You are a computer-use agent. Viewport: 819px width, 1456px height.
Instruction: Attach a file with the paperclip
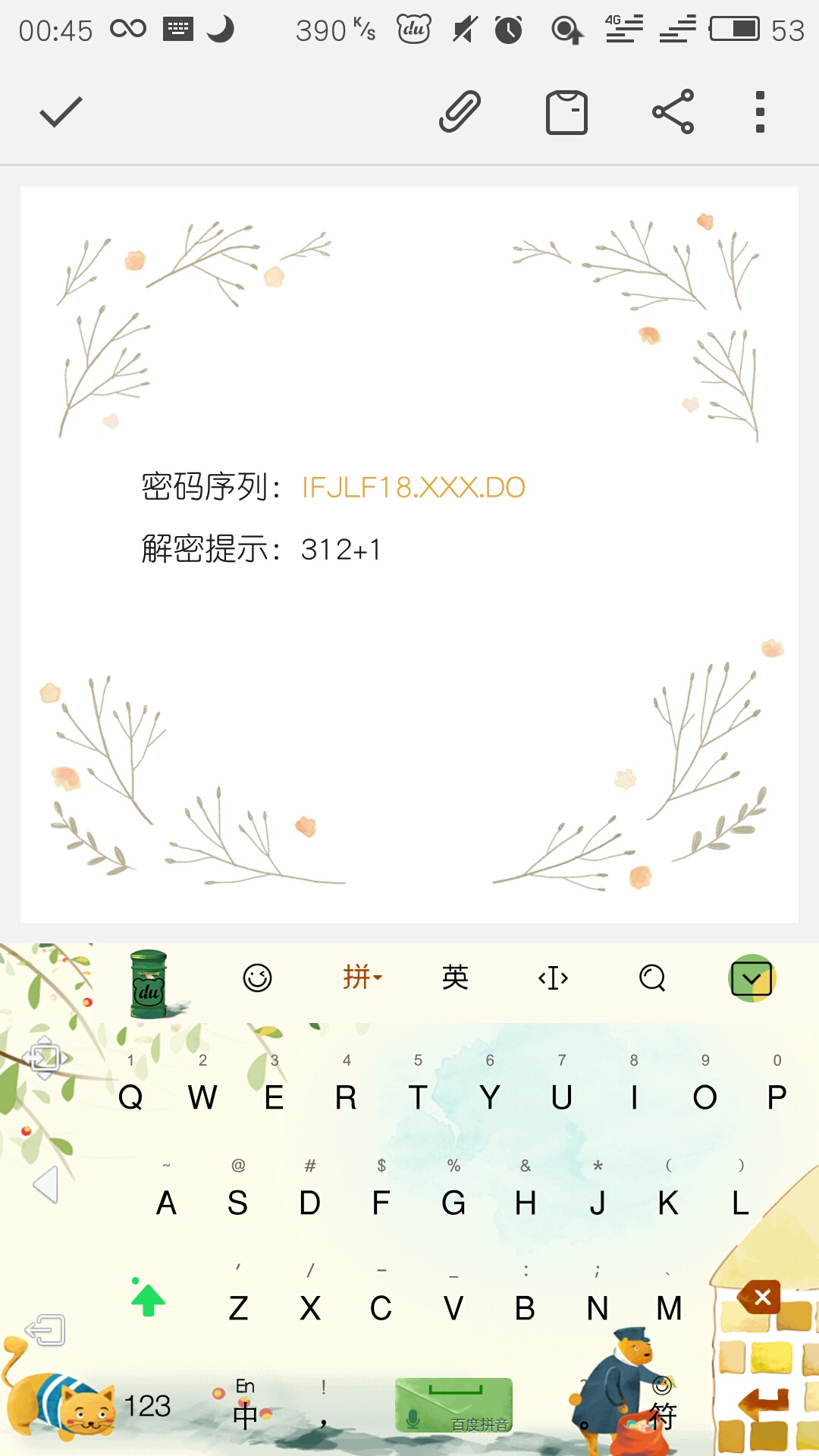[x=460, y=112]
